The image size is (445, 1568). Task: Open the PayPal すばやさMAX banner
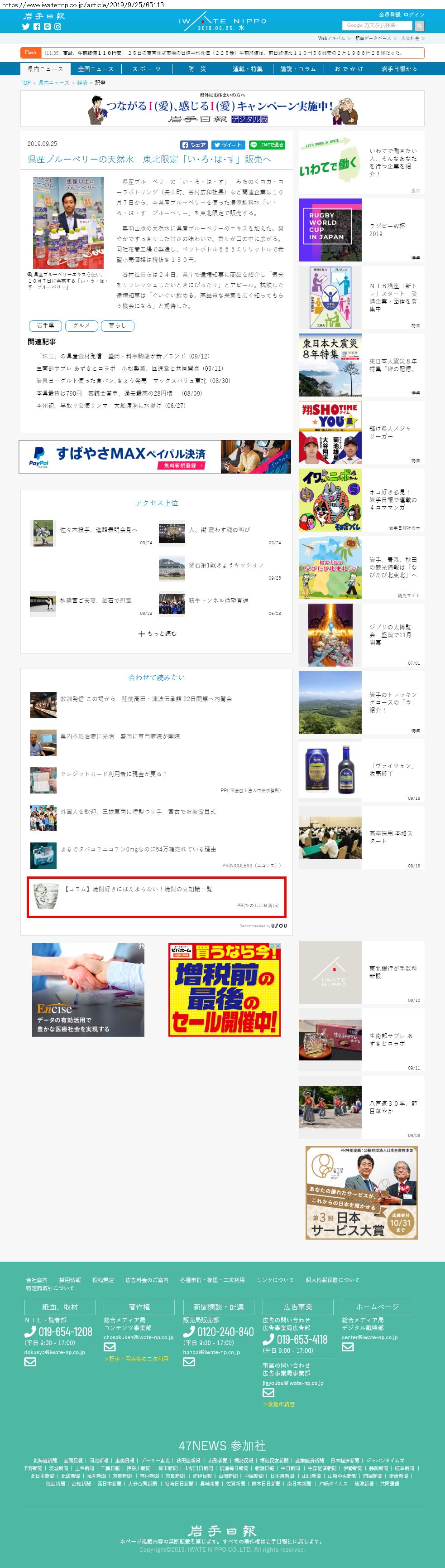(155, 456)
